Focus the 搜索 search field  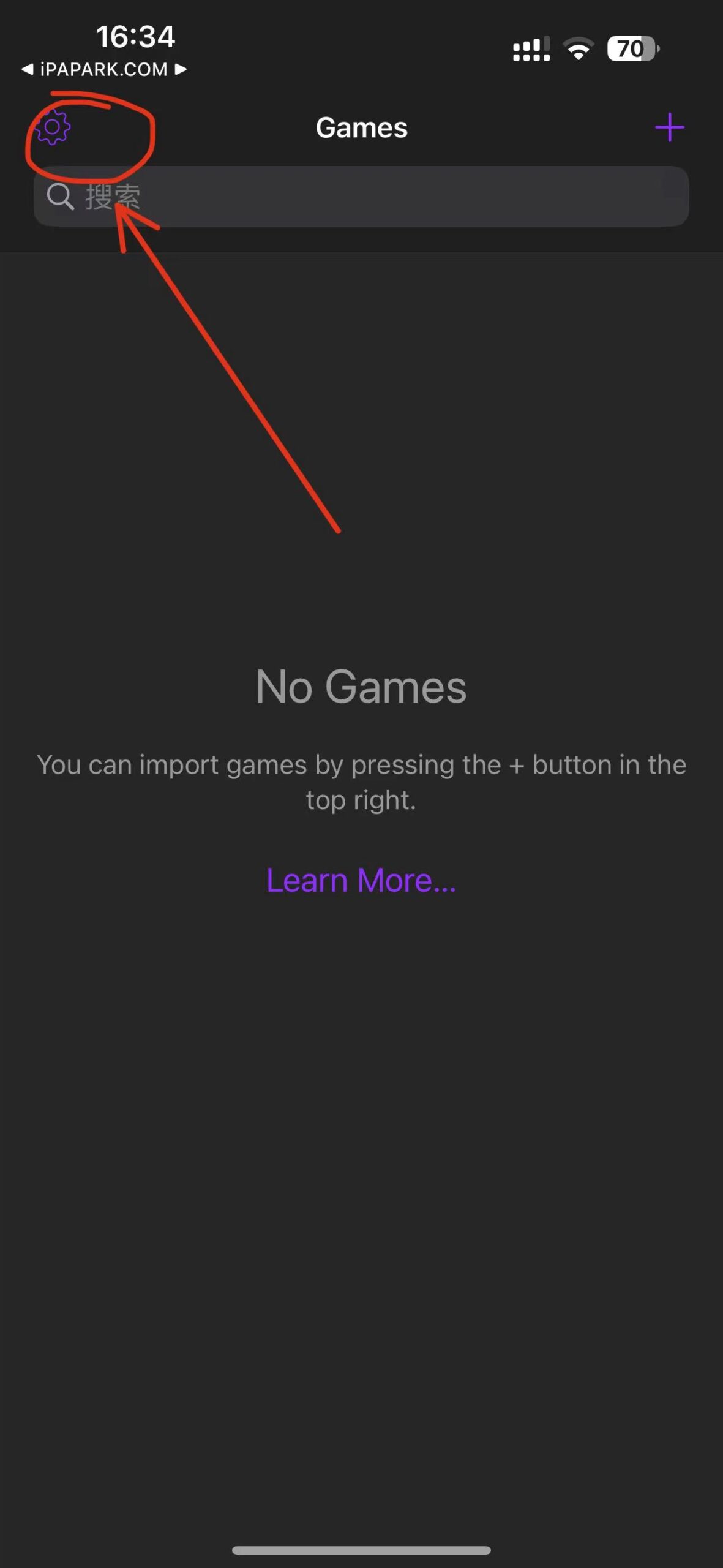361,197
